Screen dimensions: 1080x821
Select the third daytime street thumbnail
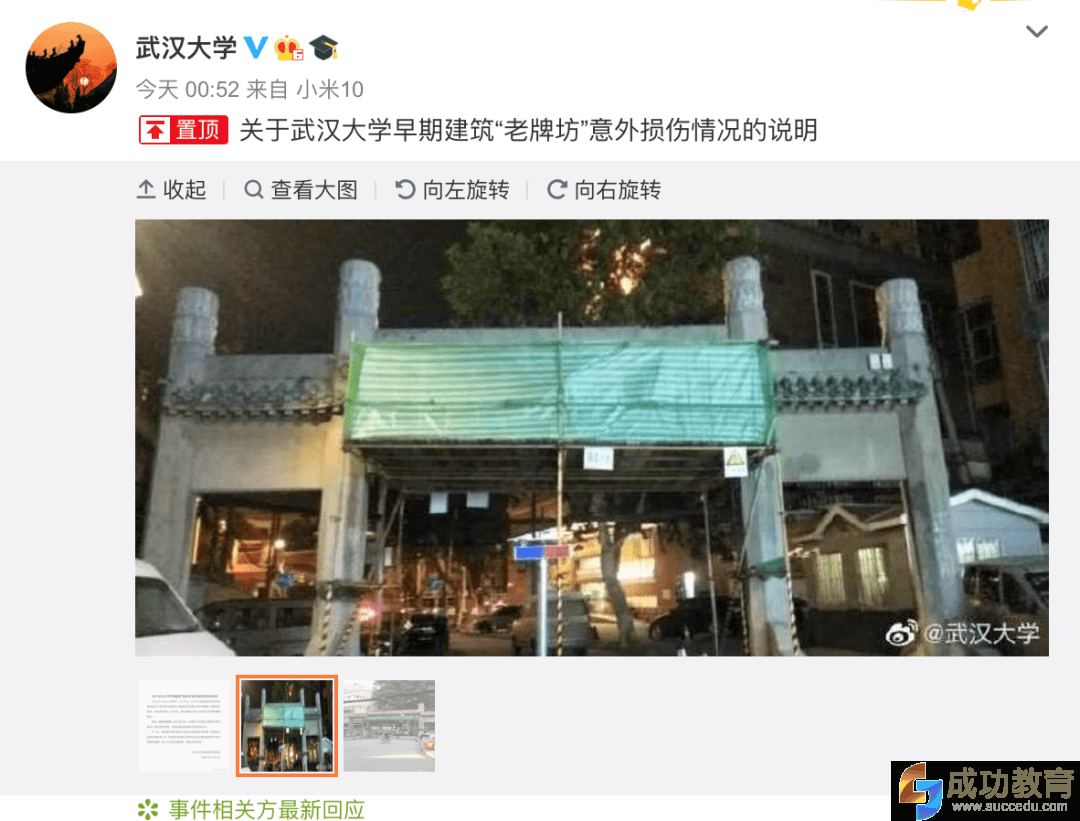tap(389, 725)
